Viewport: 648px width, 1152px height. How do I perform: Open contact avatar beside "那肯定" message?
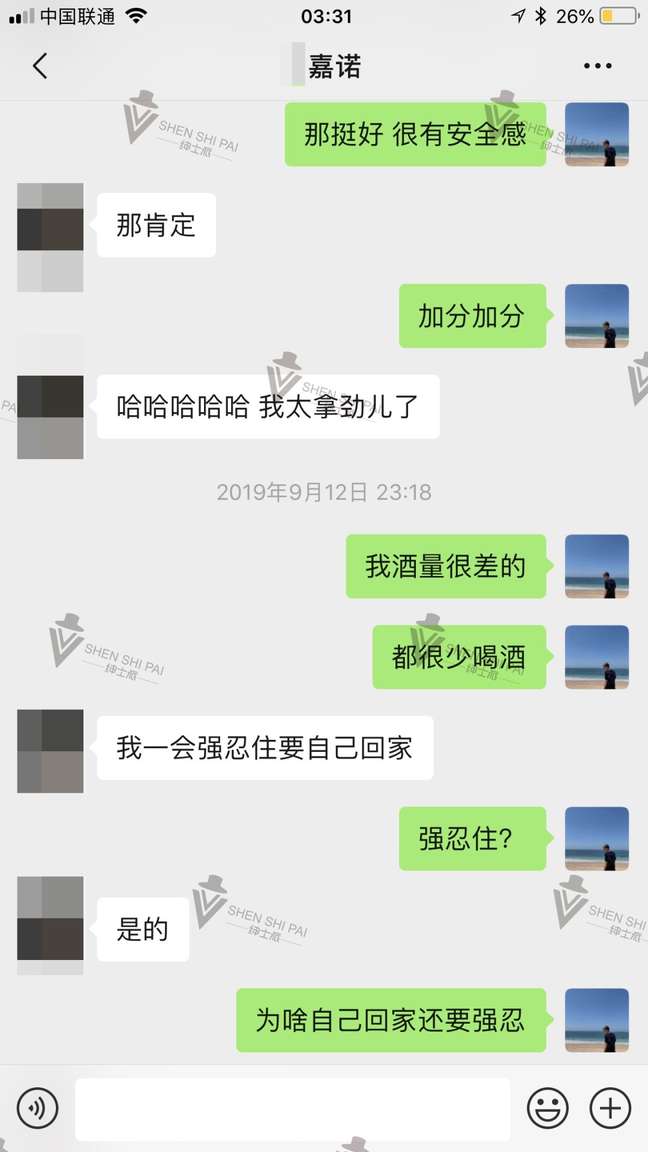[x=50, y=237]
